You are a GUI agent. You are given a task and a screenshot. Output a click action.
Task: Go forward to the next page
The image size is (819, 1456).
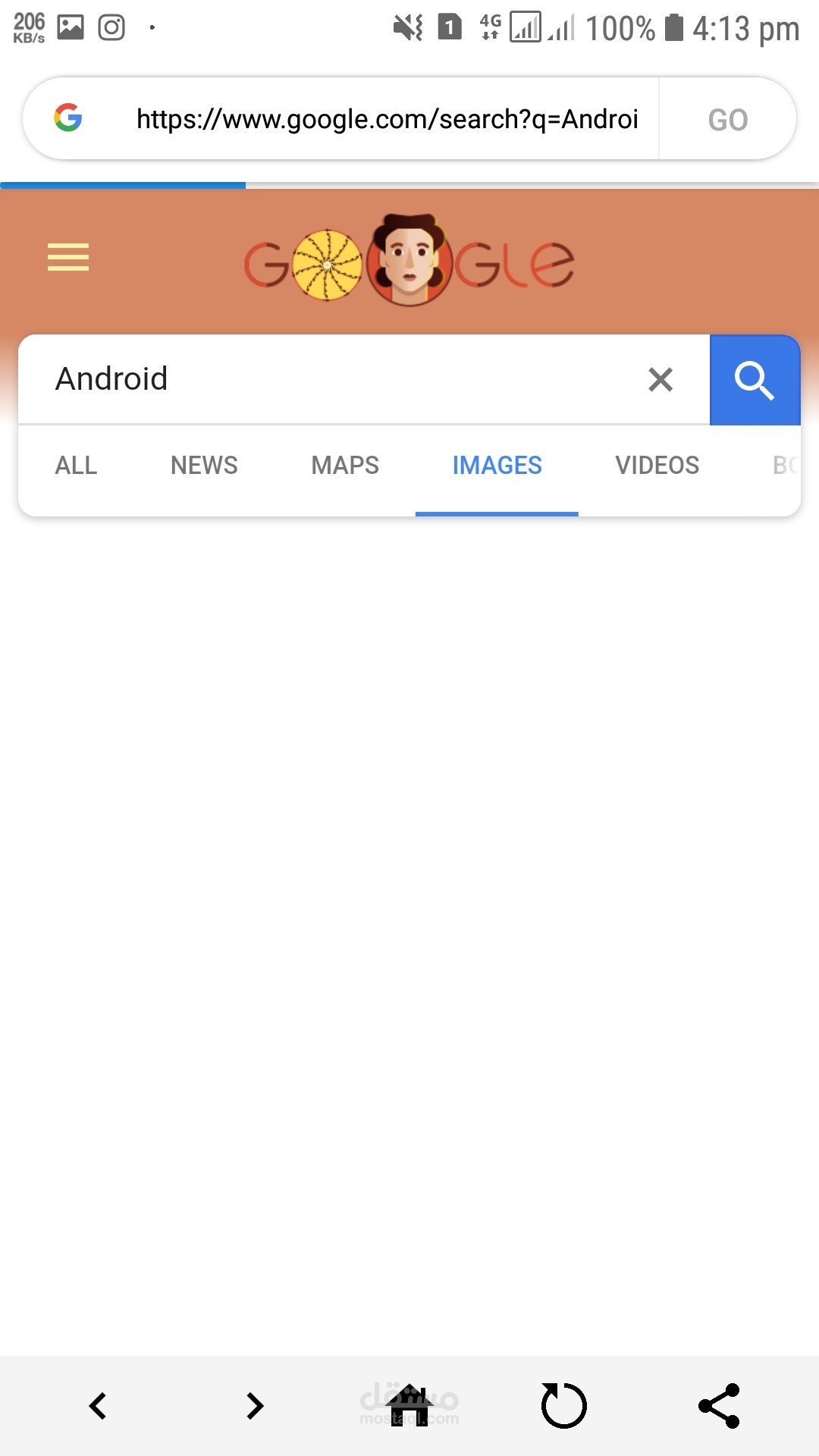coord(255,1405)
